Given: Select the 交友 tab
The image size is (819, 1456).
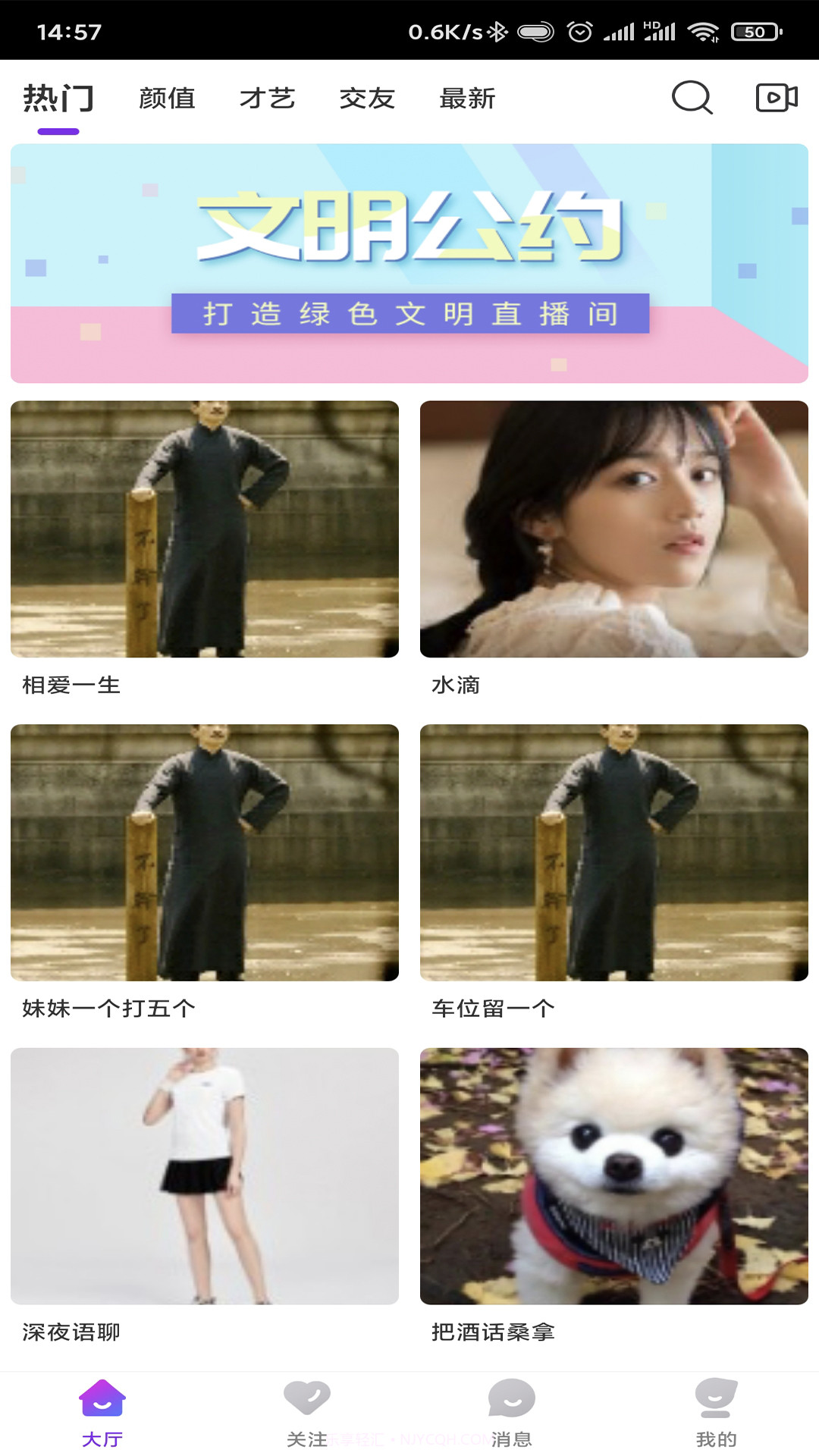Looking at the screenshot, I should pos(367,99).
